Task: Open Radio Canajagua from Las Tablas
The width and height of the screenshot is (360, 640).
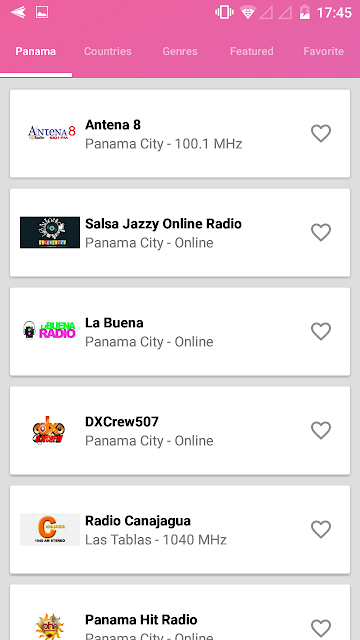Action: pyautogui.click(x=180, y=529)
